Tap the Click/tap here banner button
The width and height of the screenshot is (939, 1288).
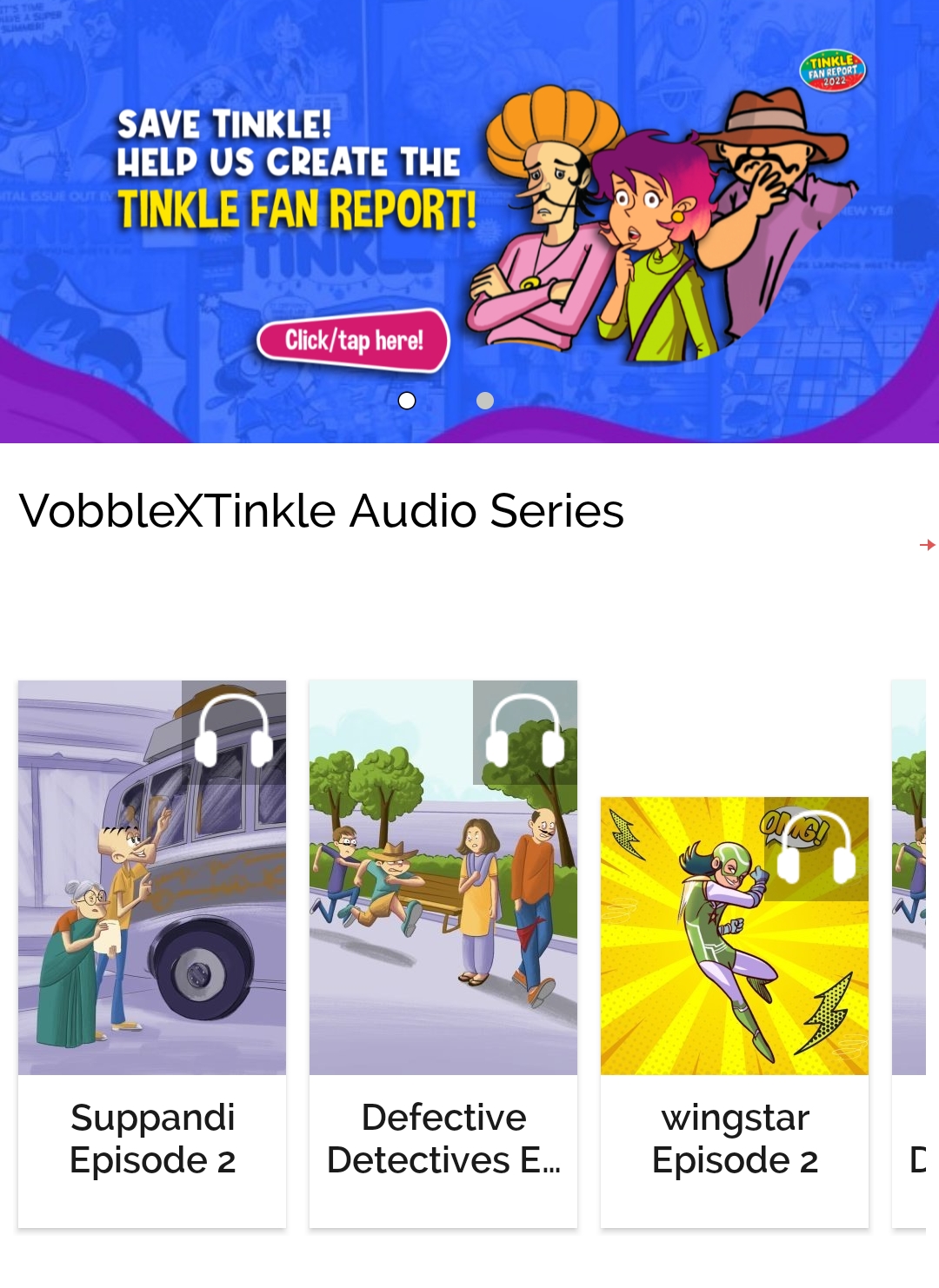click(x=353, y=341)
